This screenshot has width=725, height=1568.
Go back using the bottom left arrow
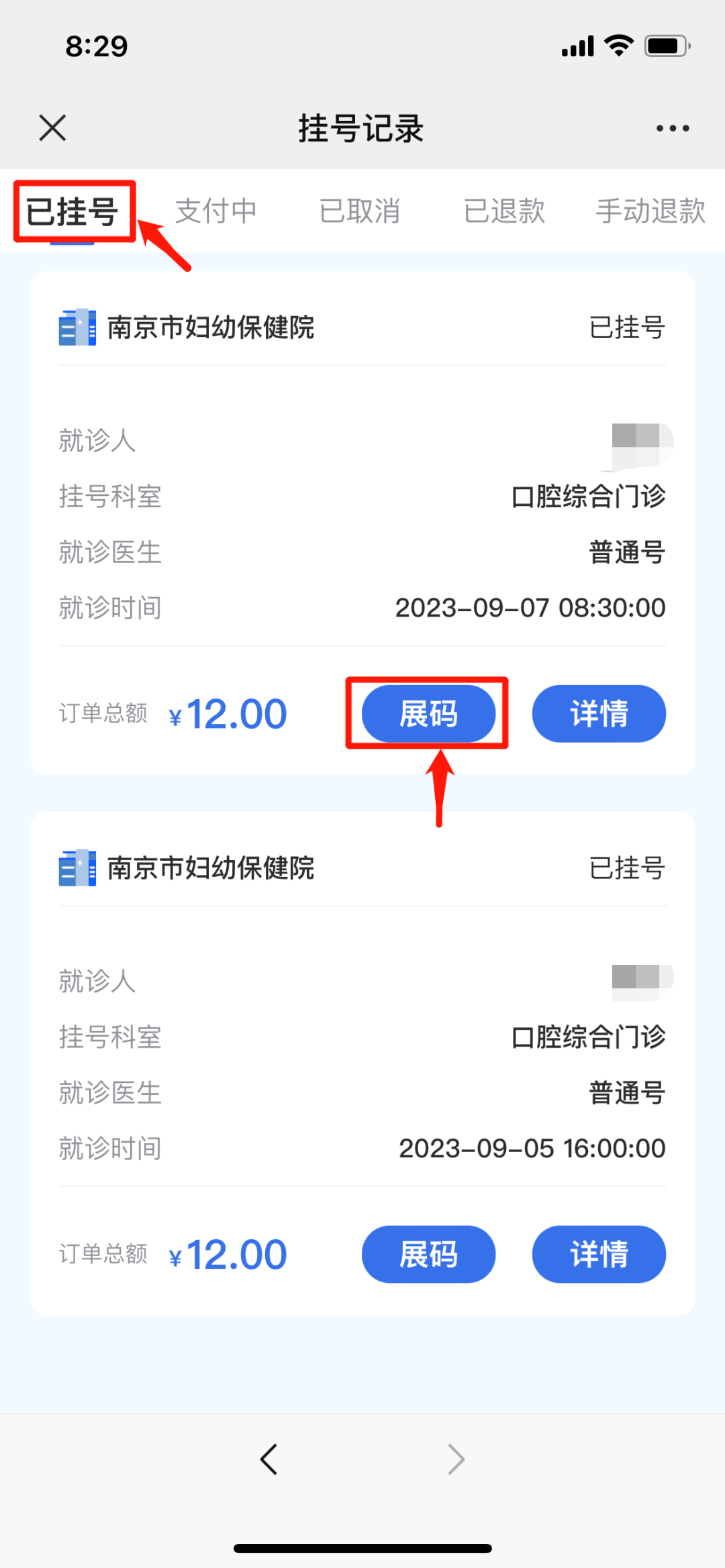(269, 1459)
